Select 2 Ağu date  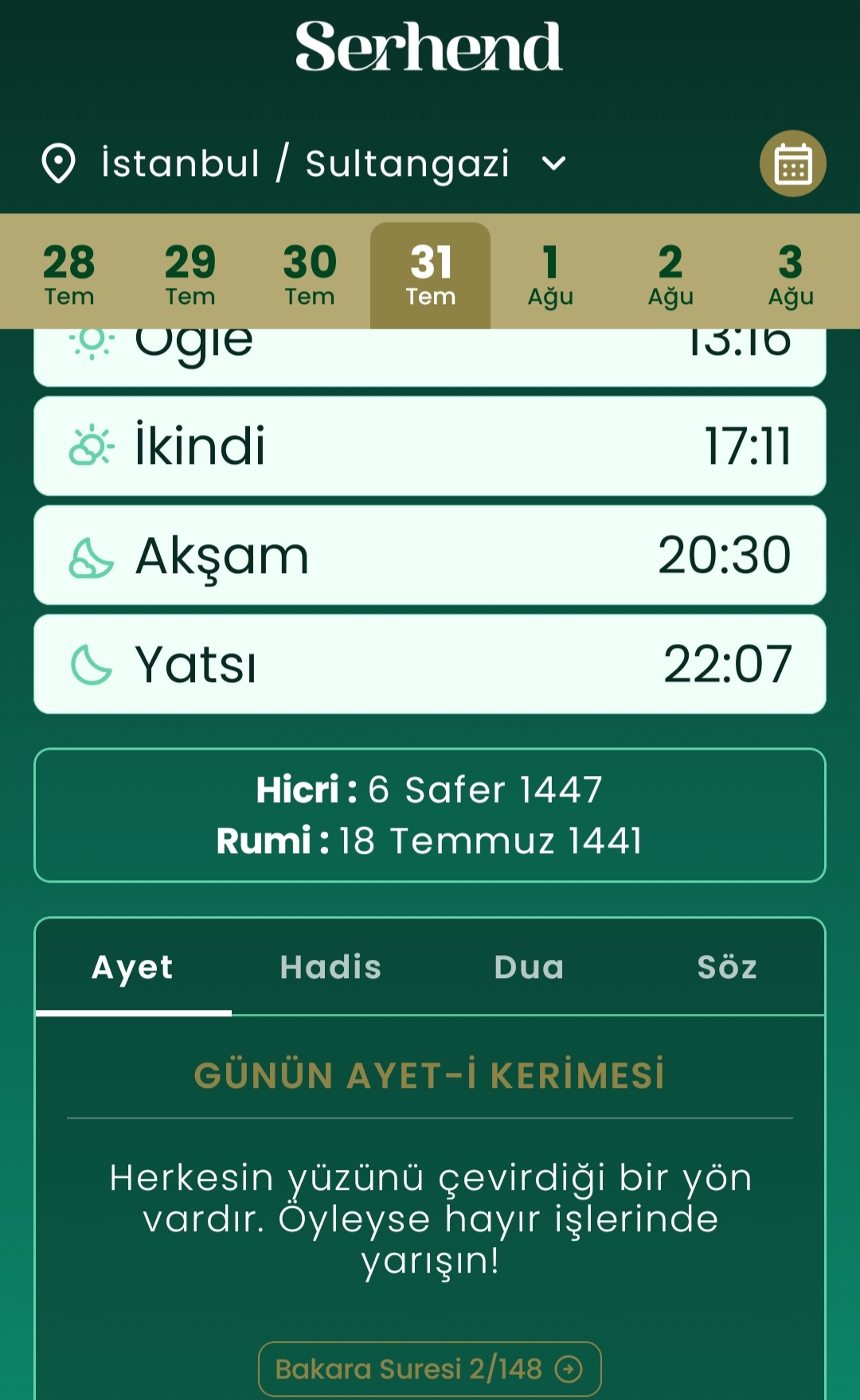coord(670,275)
